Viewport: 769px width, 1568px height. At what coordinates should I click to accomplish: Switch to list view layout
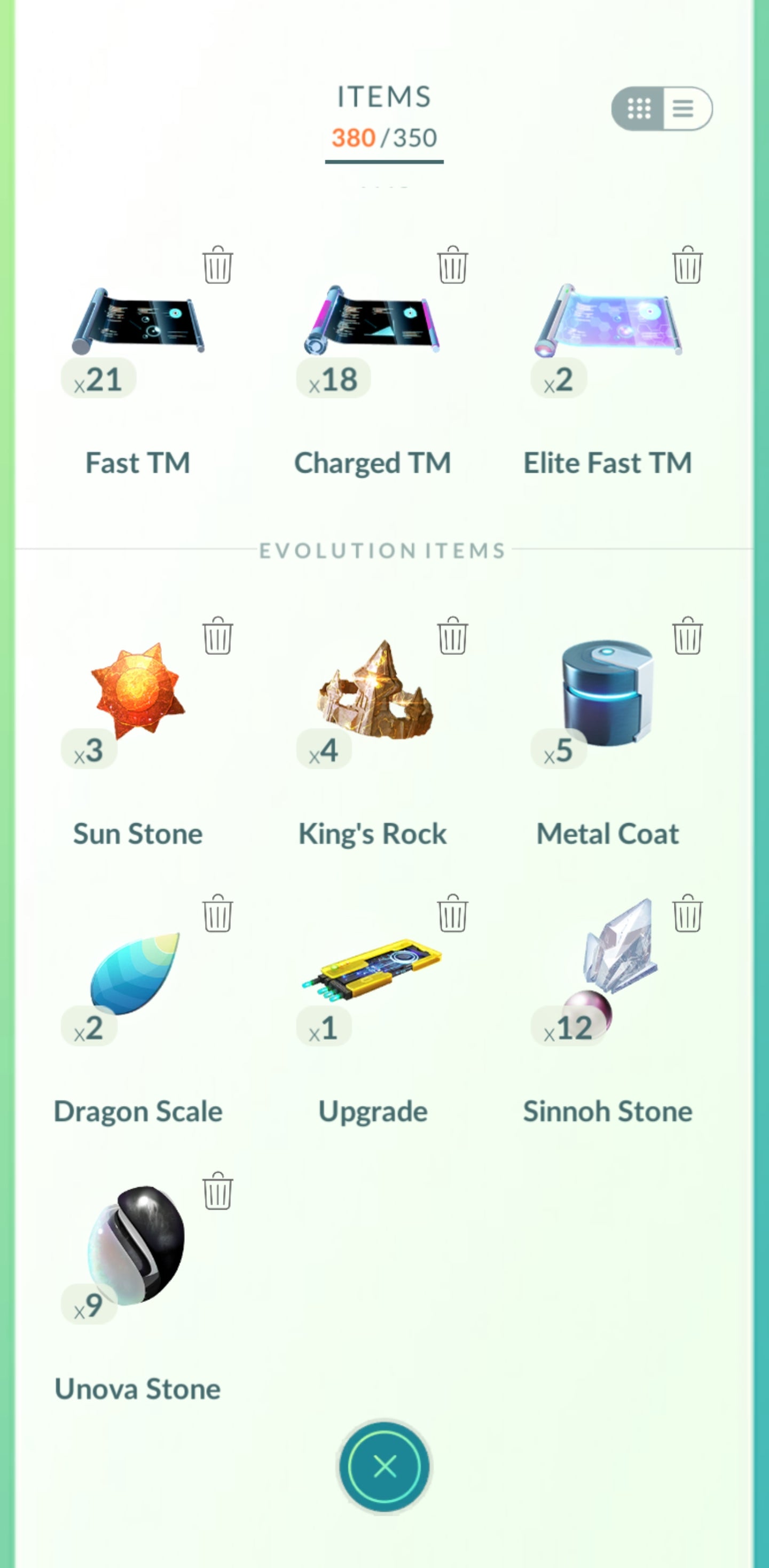click(x=685, y=109)
